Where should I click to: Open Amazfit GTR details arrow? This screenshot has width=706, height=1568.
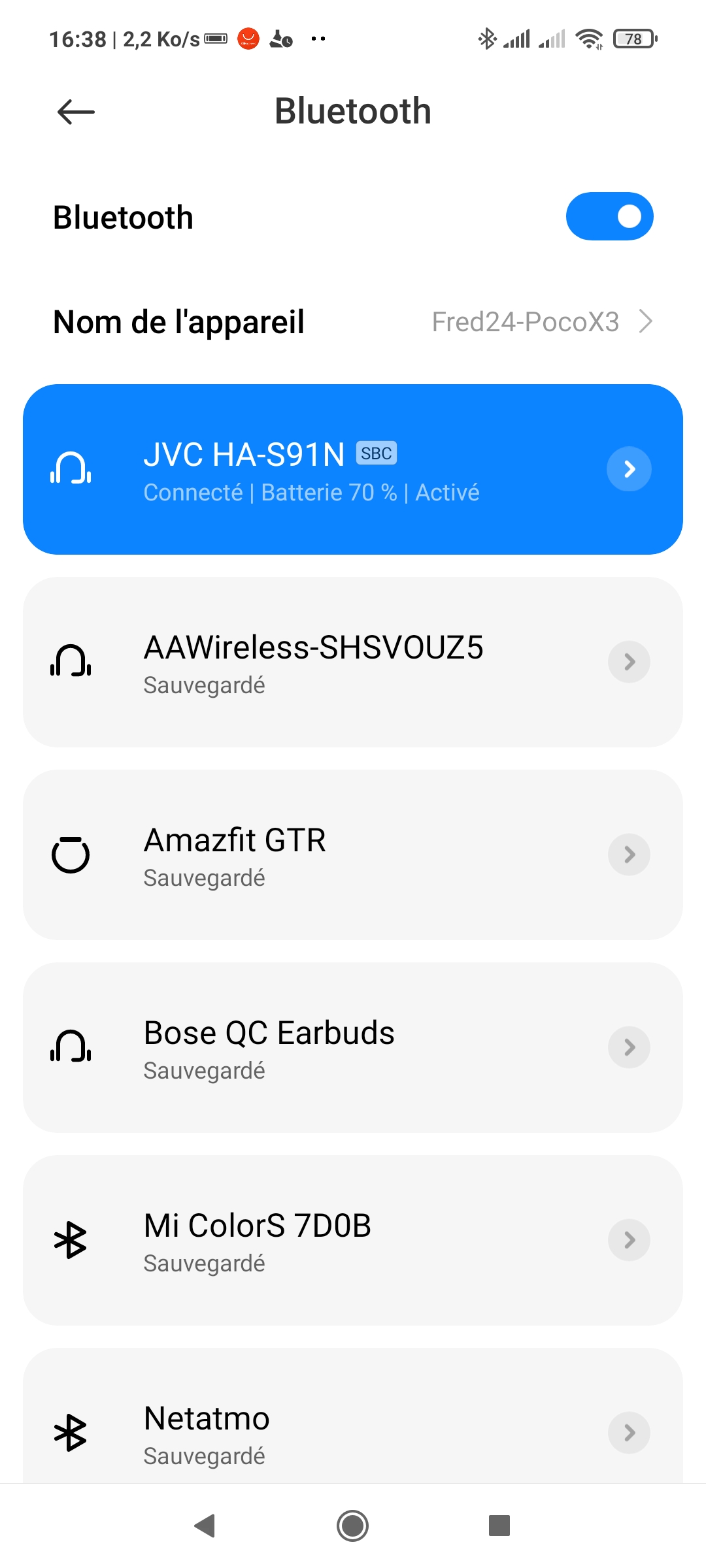pos(629,855)
